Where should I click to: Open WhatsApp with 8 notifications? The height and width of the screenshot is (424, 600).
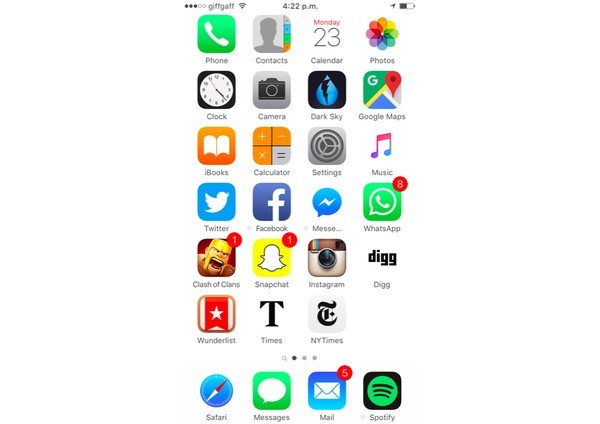click(x=381, y=203)
